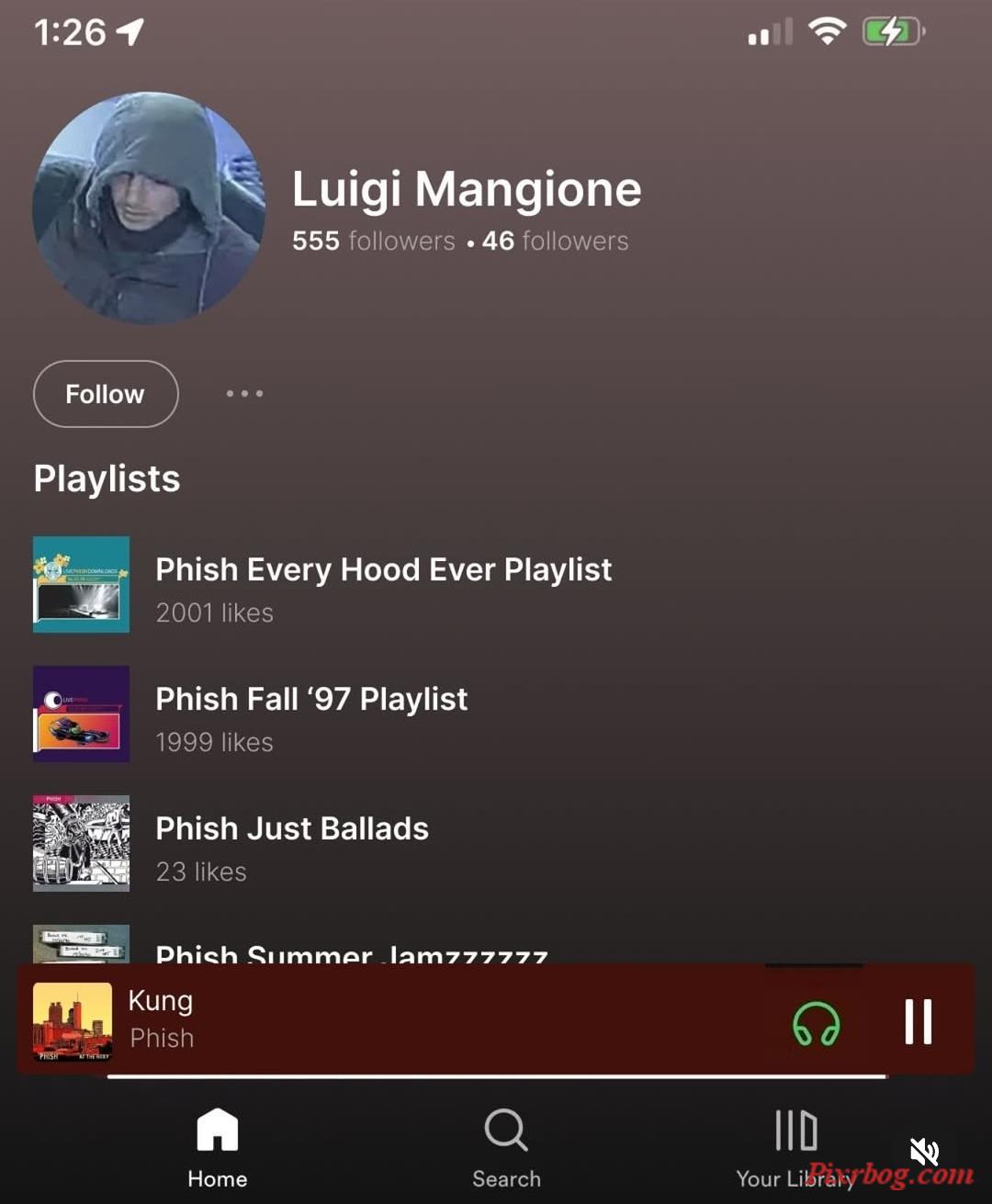
Task: Open the three-dot more options menu
Action: click(244, 394)
